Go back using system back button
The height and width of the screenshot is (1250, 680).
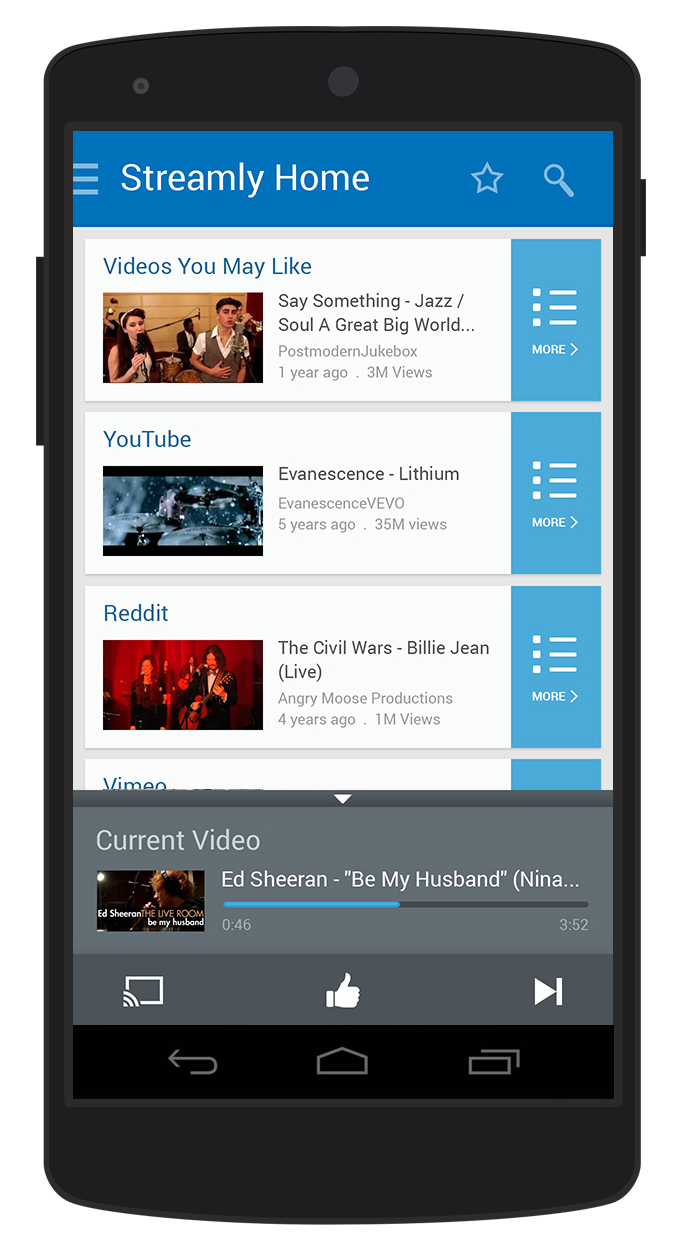click(193, 1062)
